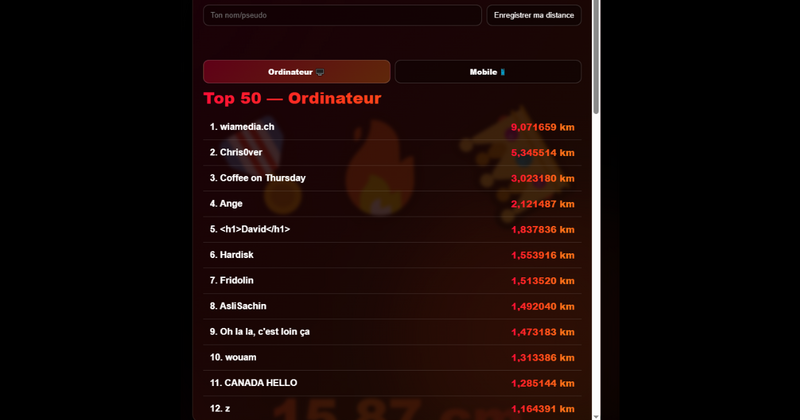800x420 pixels.
Task: Tap 'Enregistrer ma distance' button
Action: (x=534, y=15)
